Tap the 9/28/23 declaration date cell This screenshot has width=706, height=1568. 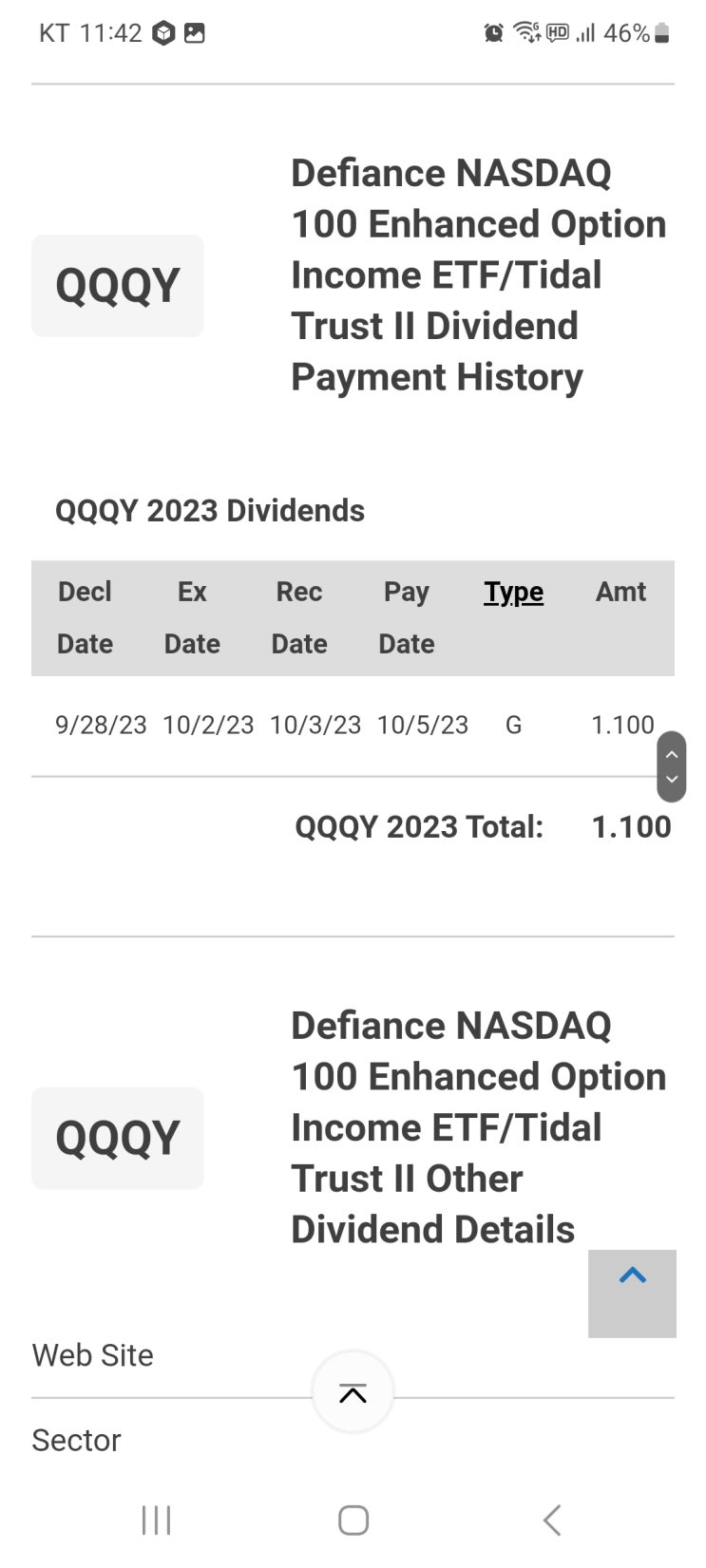coord(102,725)
